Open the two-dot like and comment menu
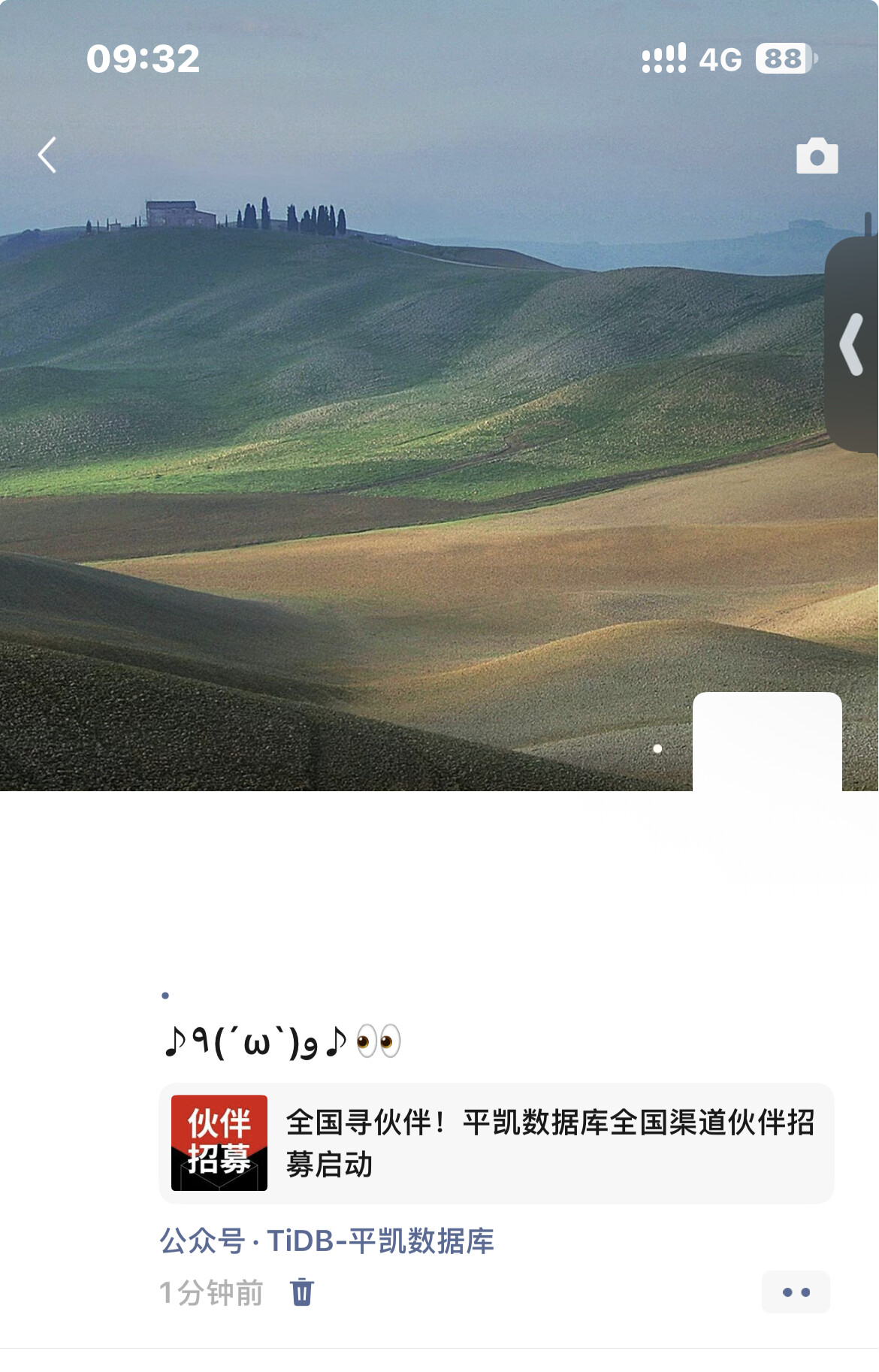Viewport: 879px width, 1372px height. (x=796, y=1292)
